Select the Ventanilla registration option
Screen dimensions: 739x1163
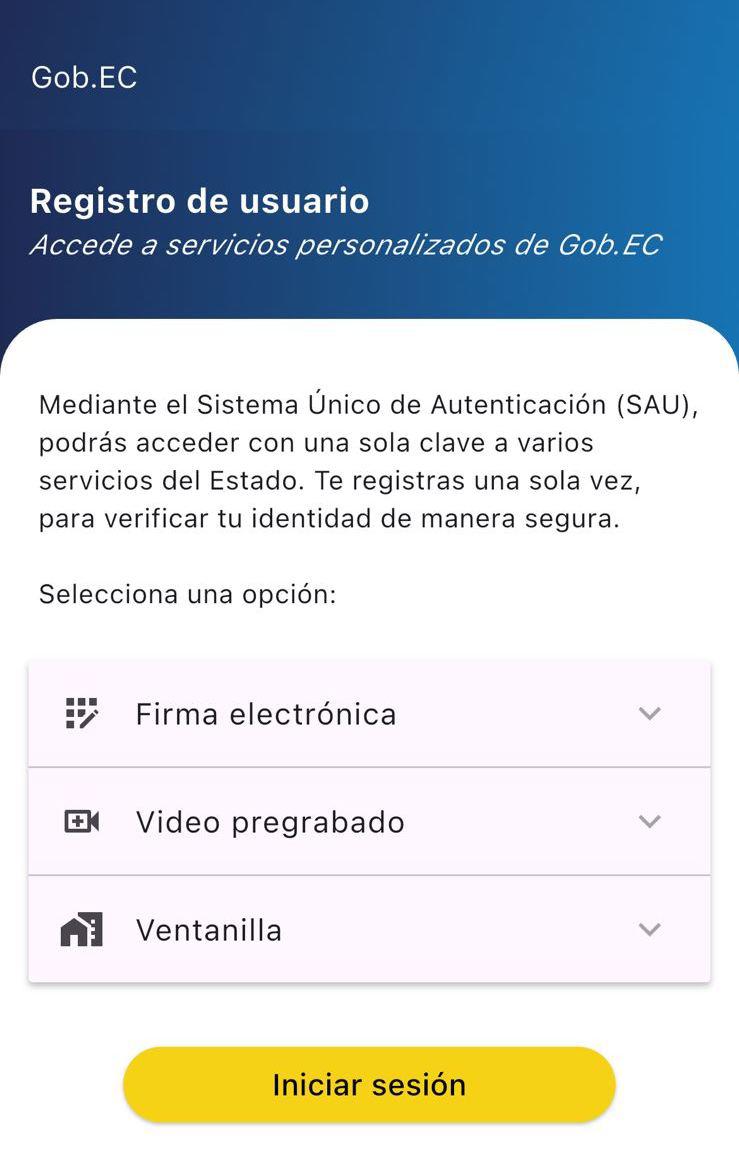(x=369, y=930)
